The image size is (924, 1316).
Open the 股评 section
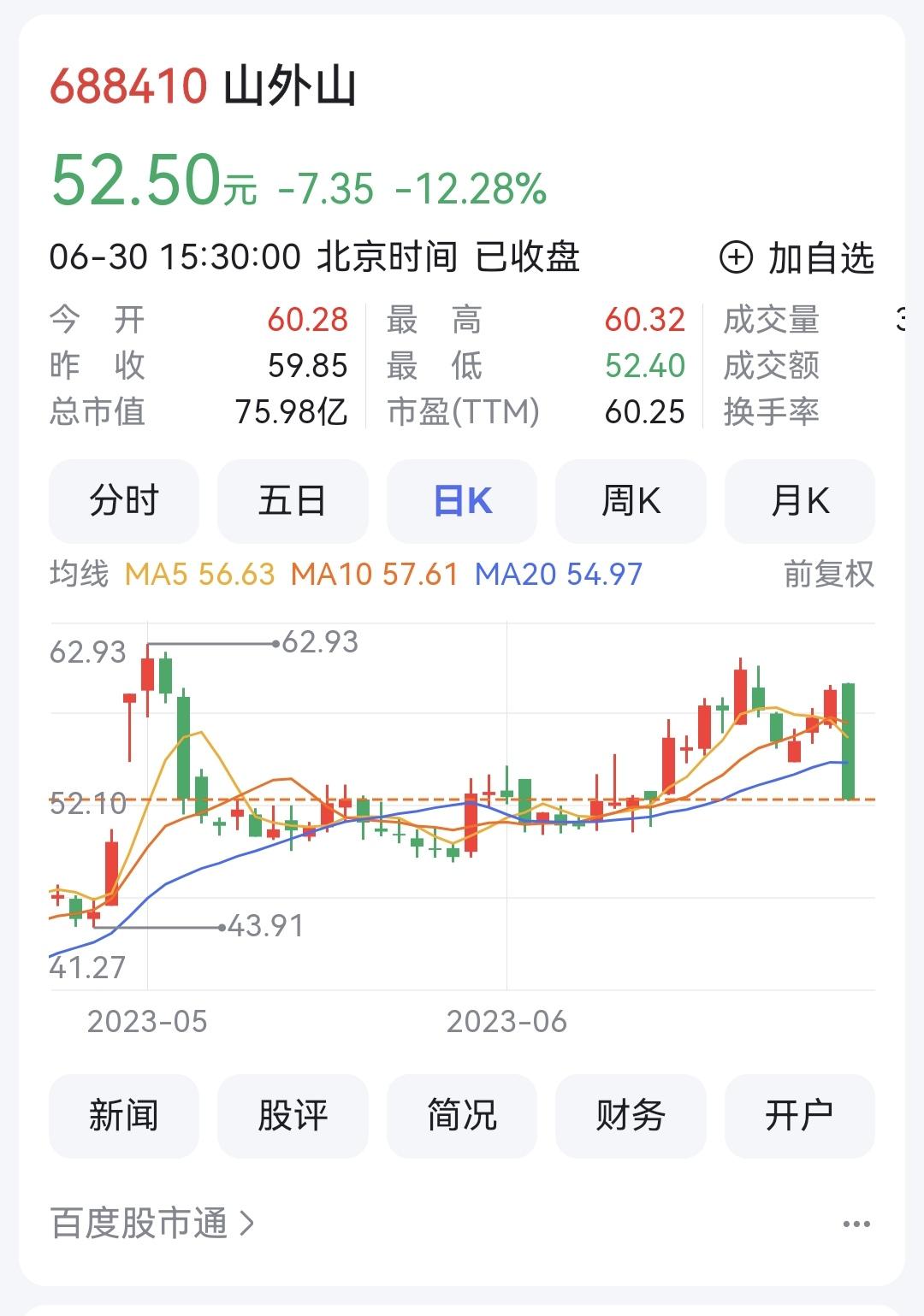[x=293, y=1116]
